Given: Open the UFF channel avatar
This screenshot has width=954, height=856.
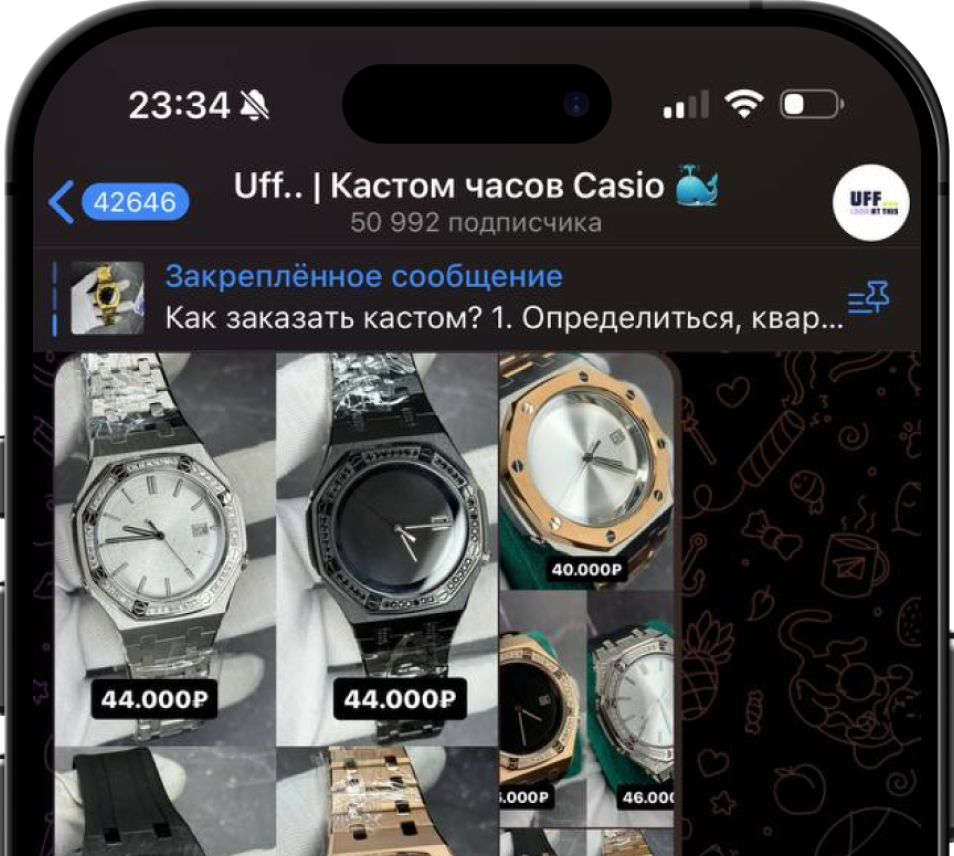Looking at the screenshot, I should point(870,203).
